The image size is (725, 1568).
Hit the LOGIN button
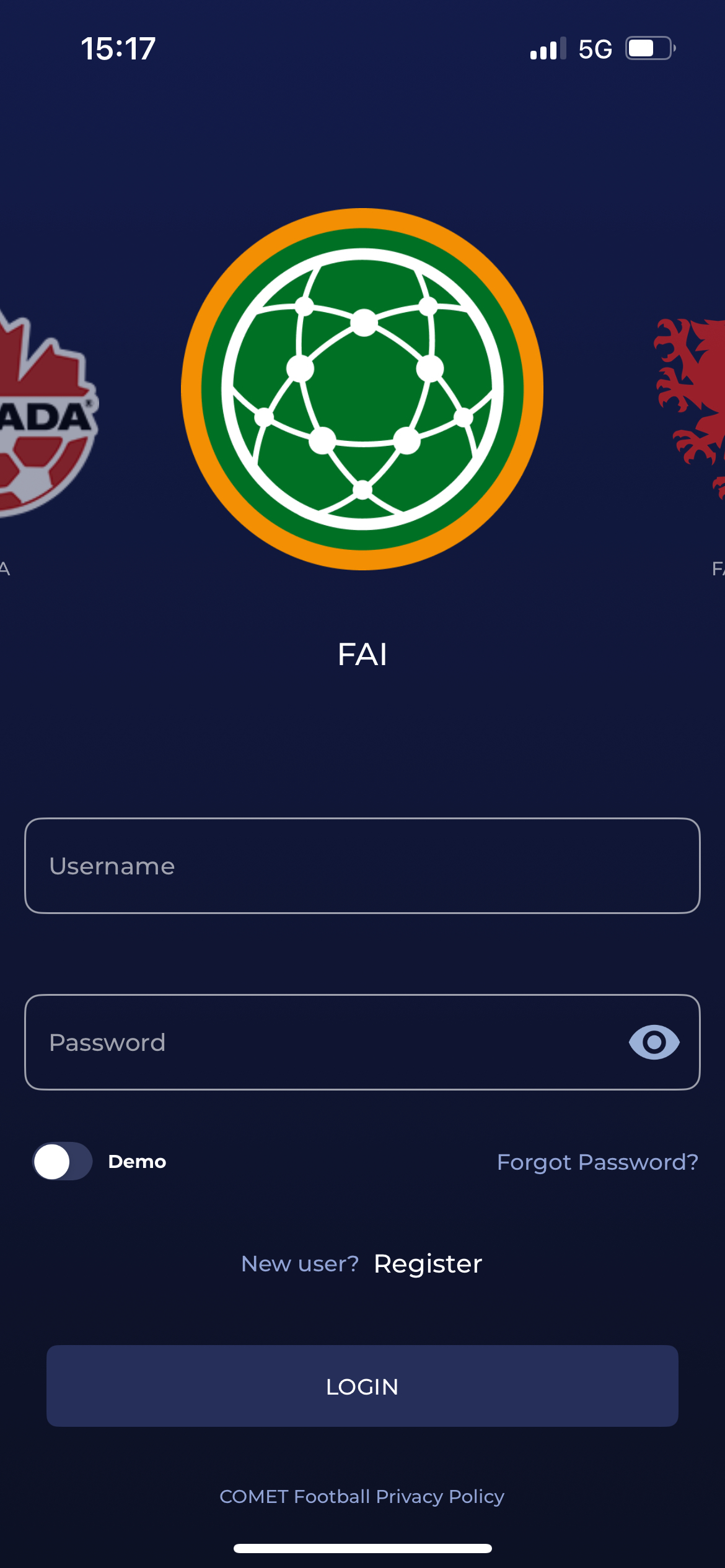(x=362, y=1386)
